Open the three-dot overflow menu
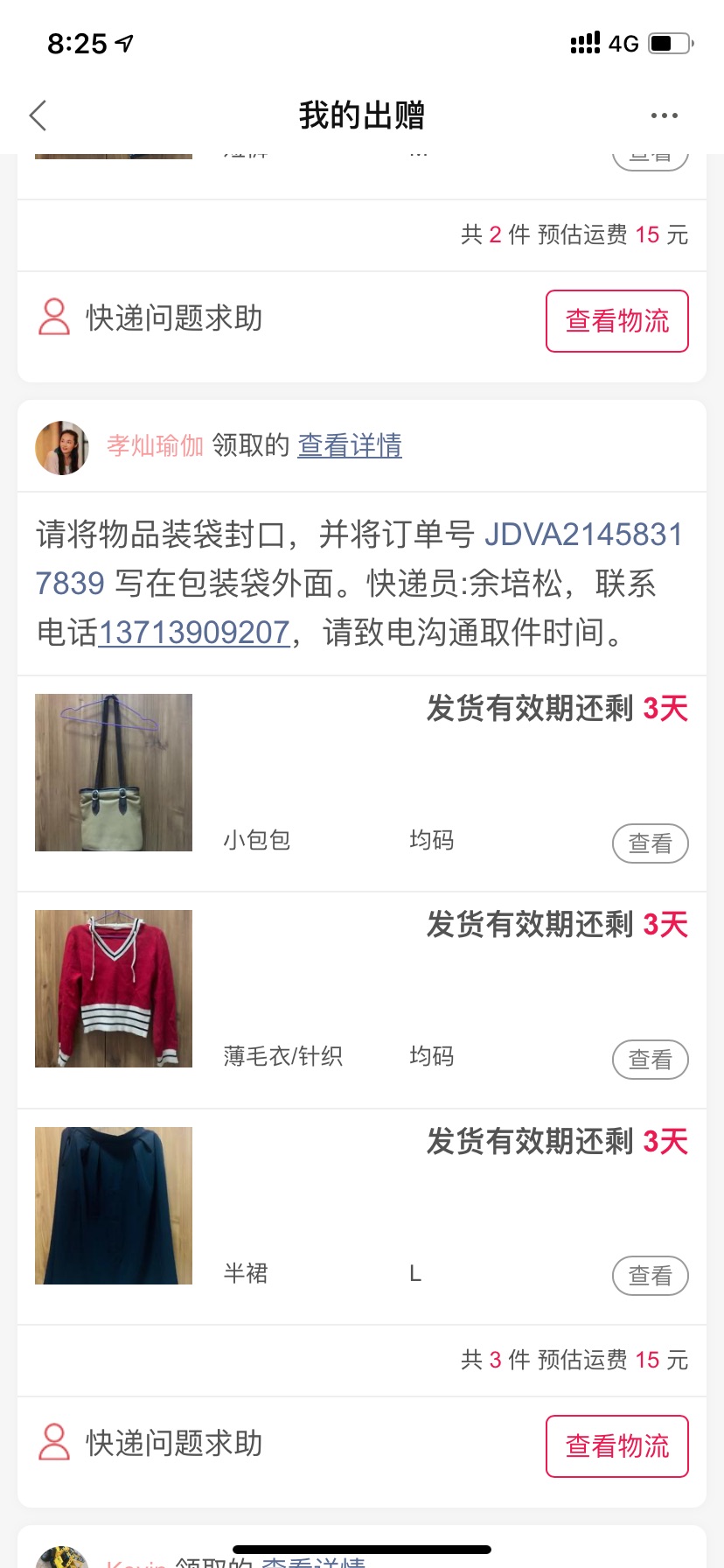Image resolution: width=724 pixels, height=1568 pixels. point(664,115)
